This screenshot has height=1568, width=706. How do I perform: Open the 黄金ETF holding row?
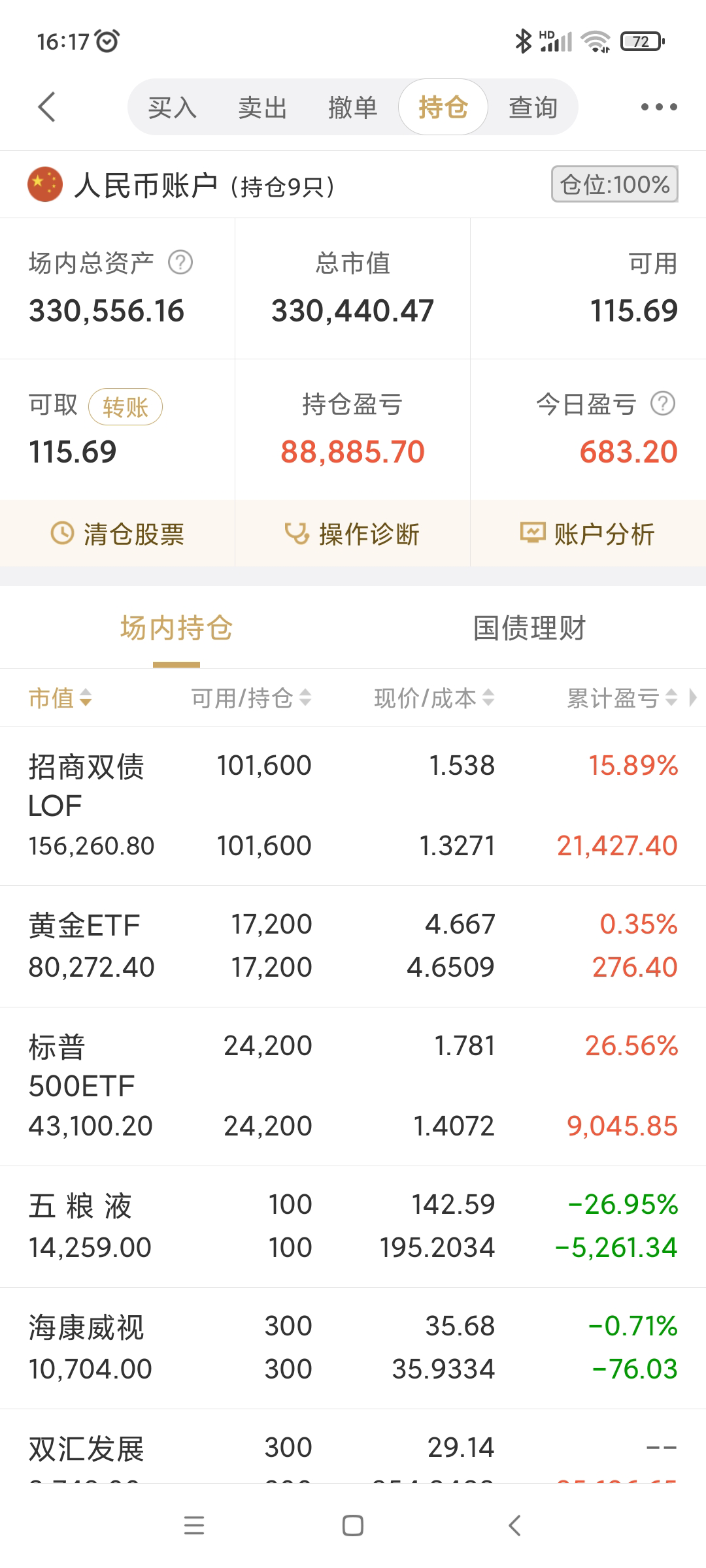[353, 945]
